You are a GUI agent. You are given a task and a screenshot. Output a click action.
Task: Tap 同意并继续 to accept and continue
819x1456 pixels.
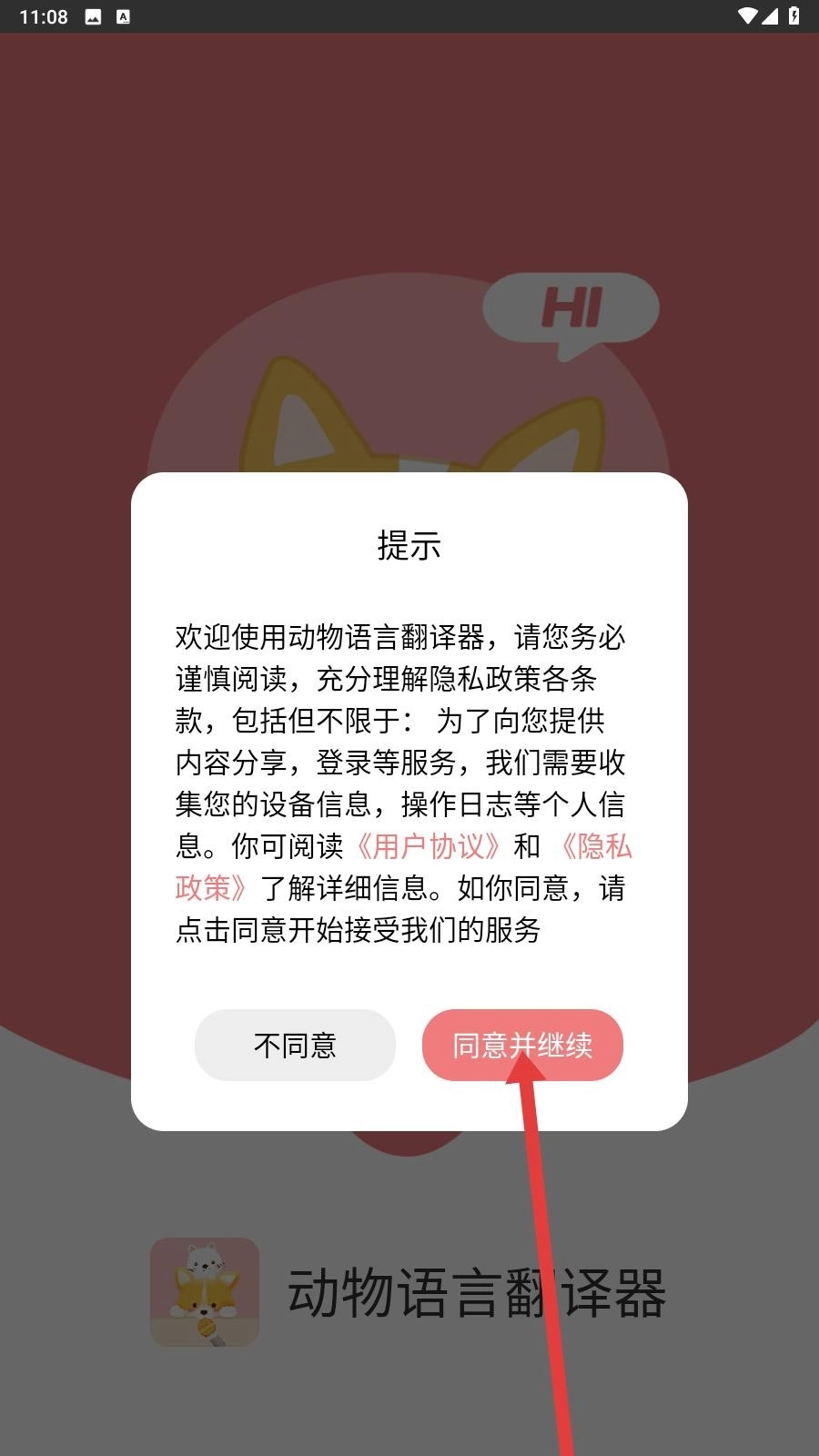522,1045
